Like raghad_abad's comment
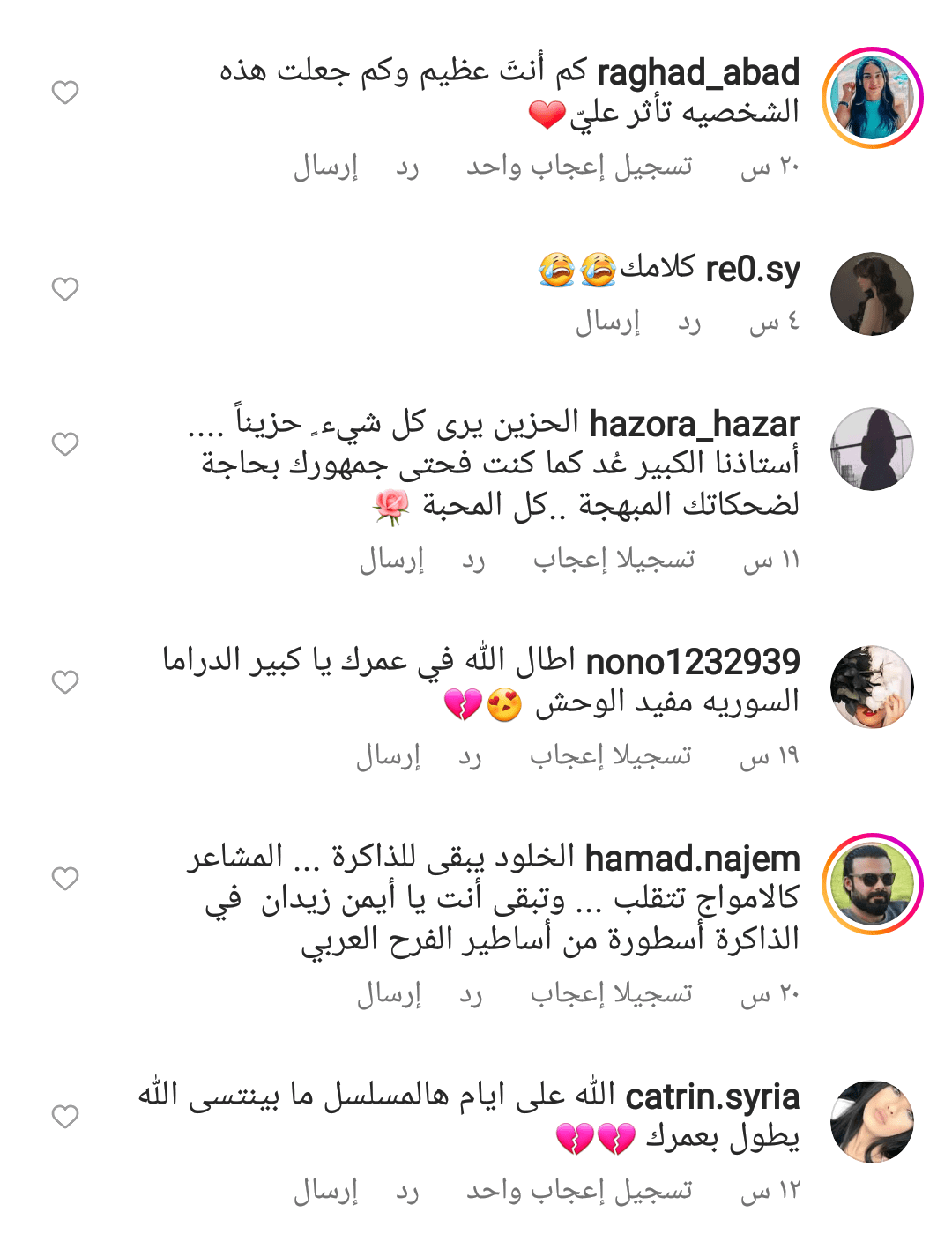Image resolution: width=952 pixels, height=1234 pixels. 65,92
